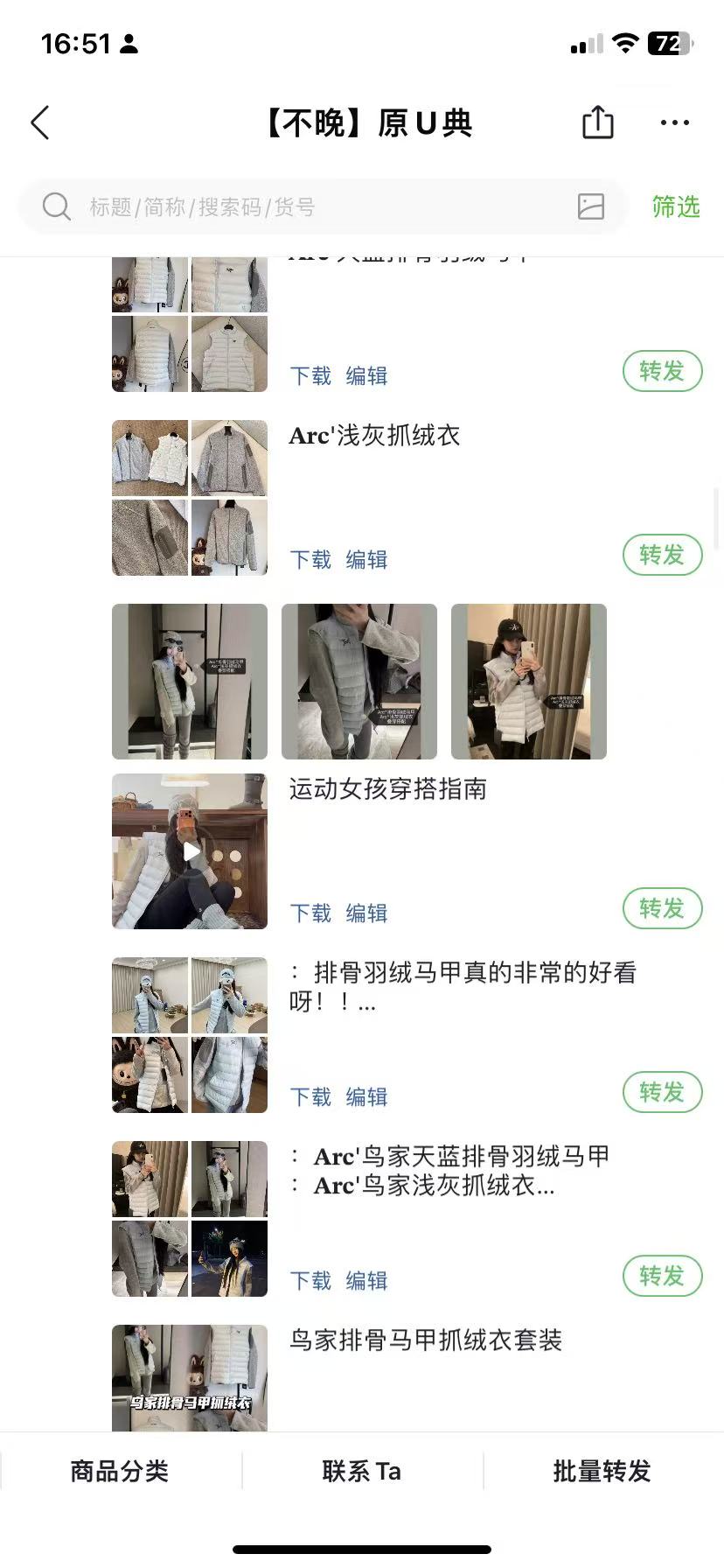Share this album via the share icon
The height and width of the screenshot is (1568, 724).
pyautogui.click(x=598, y=122)
